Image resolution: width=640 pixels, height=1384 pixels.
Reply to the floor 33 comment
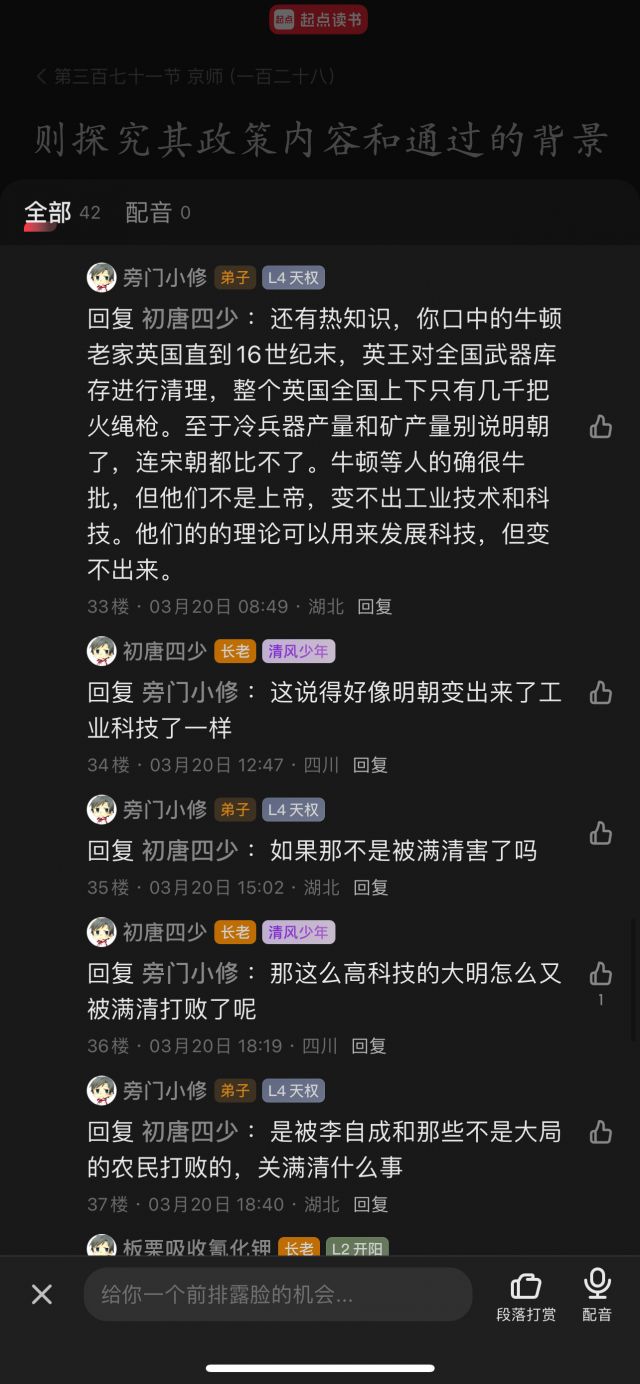375,606
